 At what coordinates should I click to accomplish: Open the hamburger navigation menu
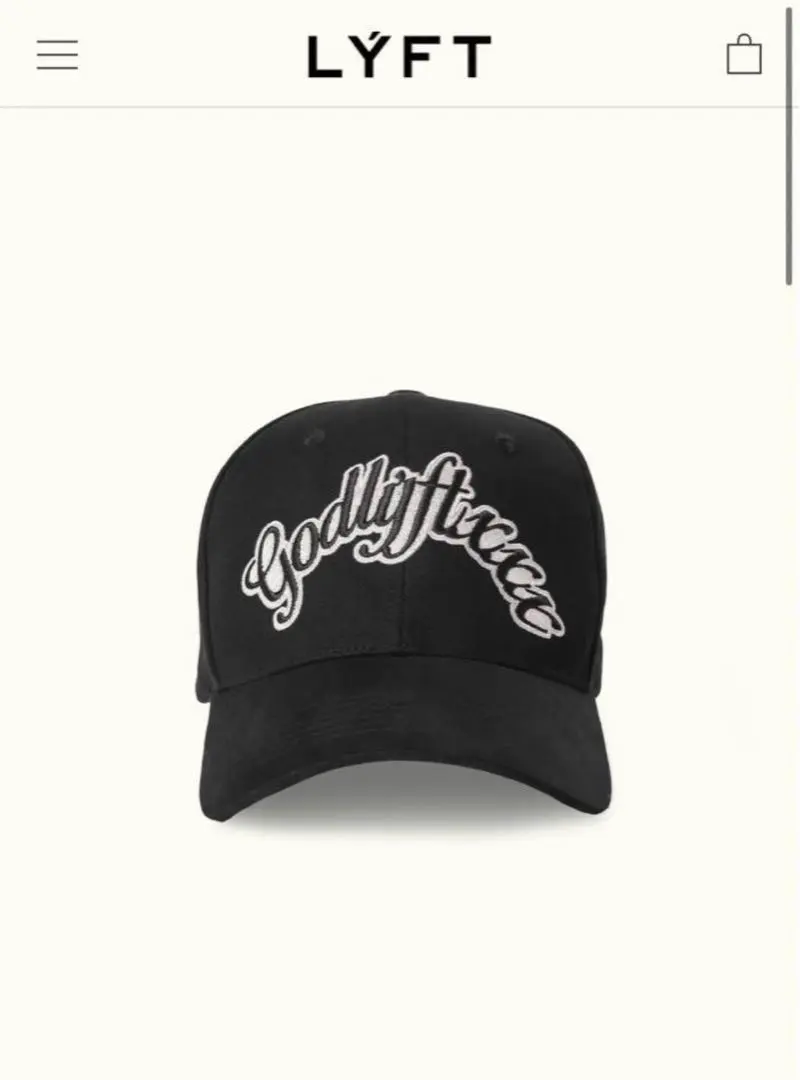(x=57, y=55)
